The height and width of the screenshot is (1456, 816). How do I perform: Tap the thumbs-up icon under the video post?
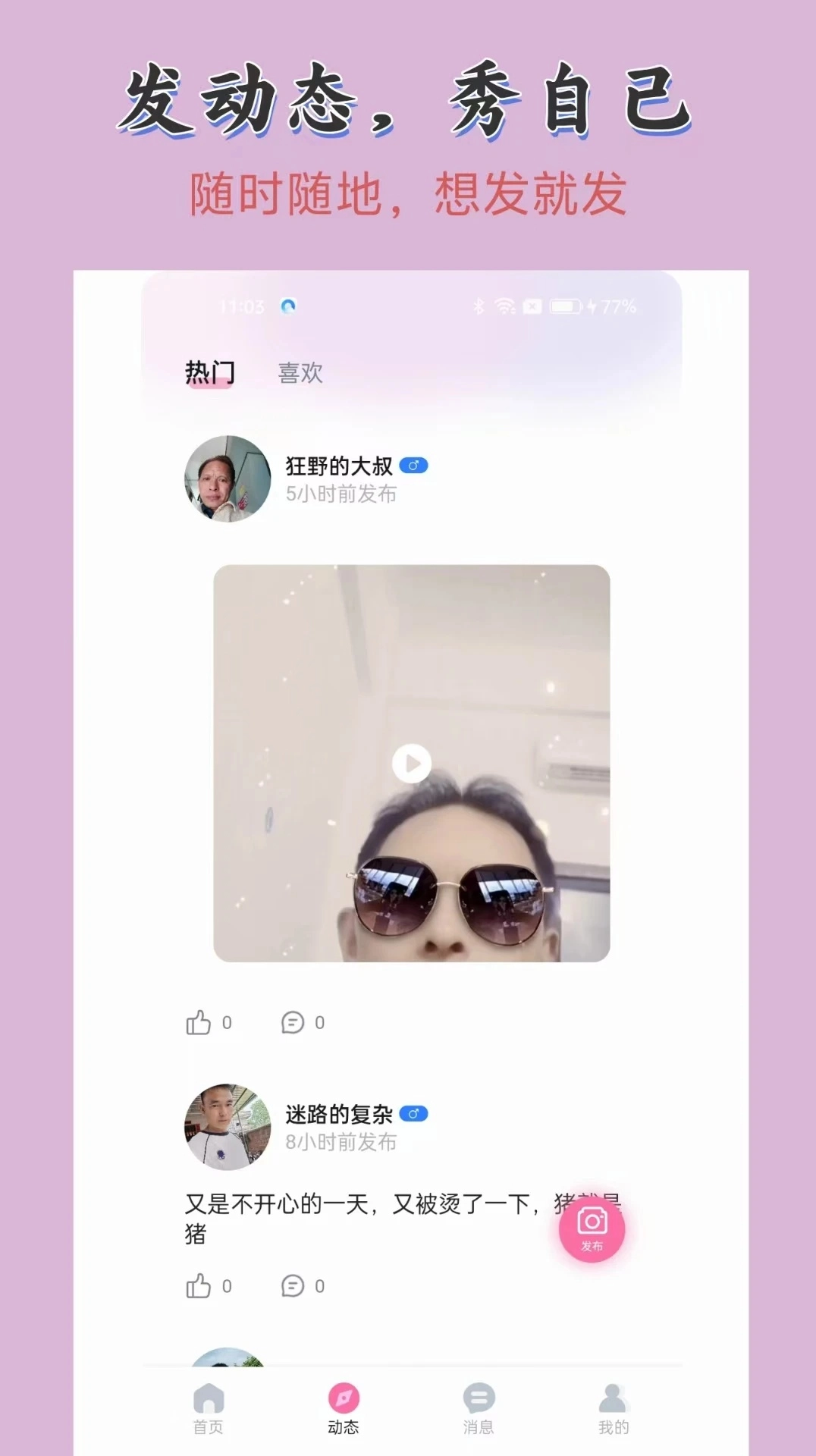[199, 1021]
